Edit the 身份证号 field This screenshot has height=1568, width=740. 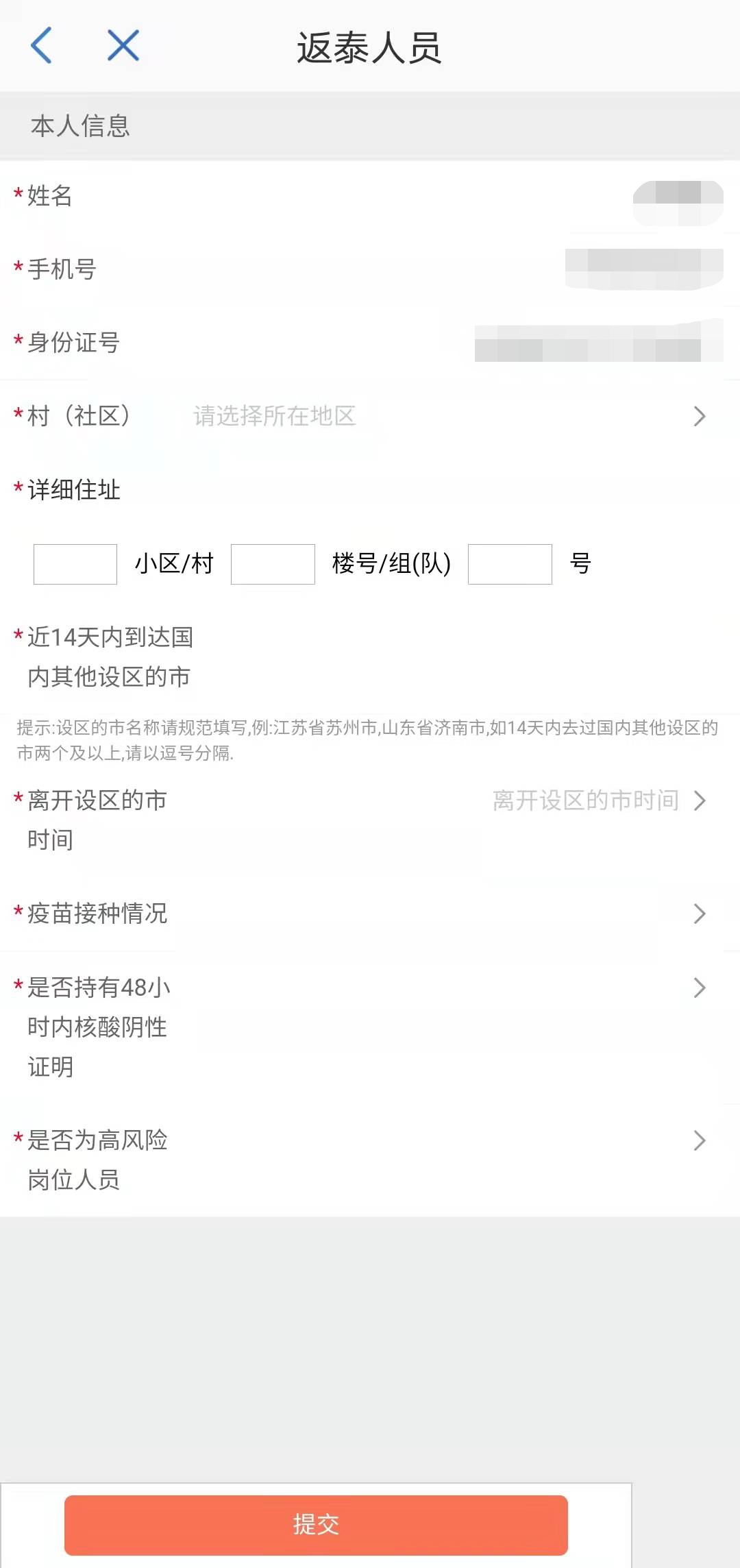coord(597,342)
